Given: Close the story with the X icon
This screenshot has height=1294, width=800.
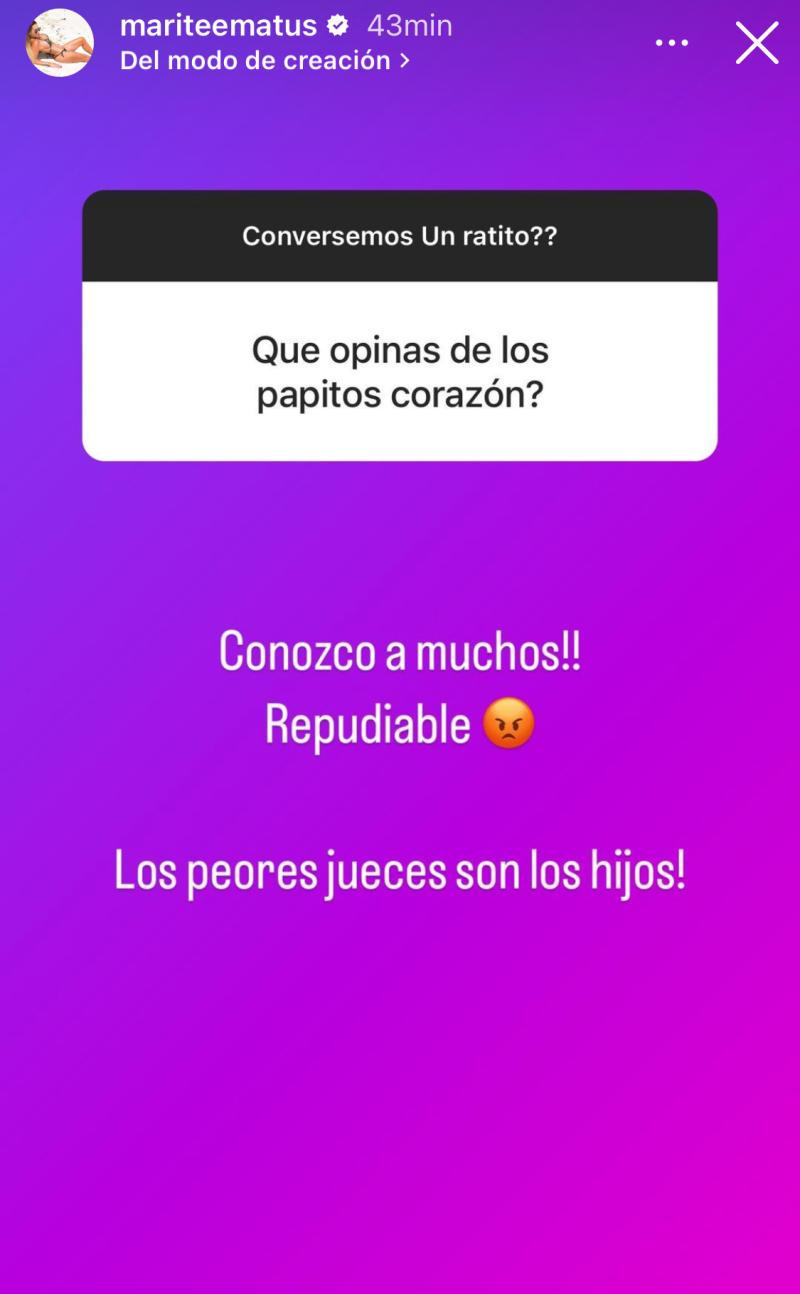Looking at the screenshot, I should (x=757, y=43).
